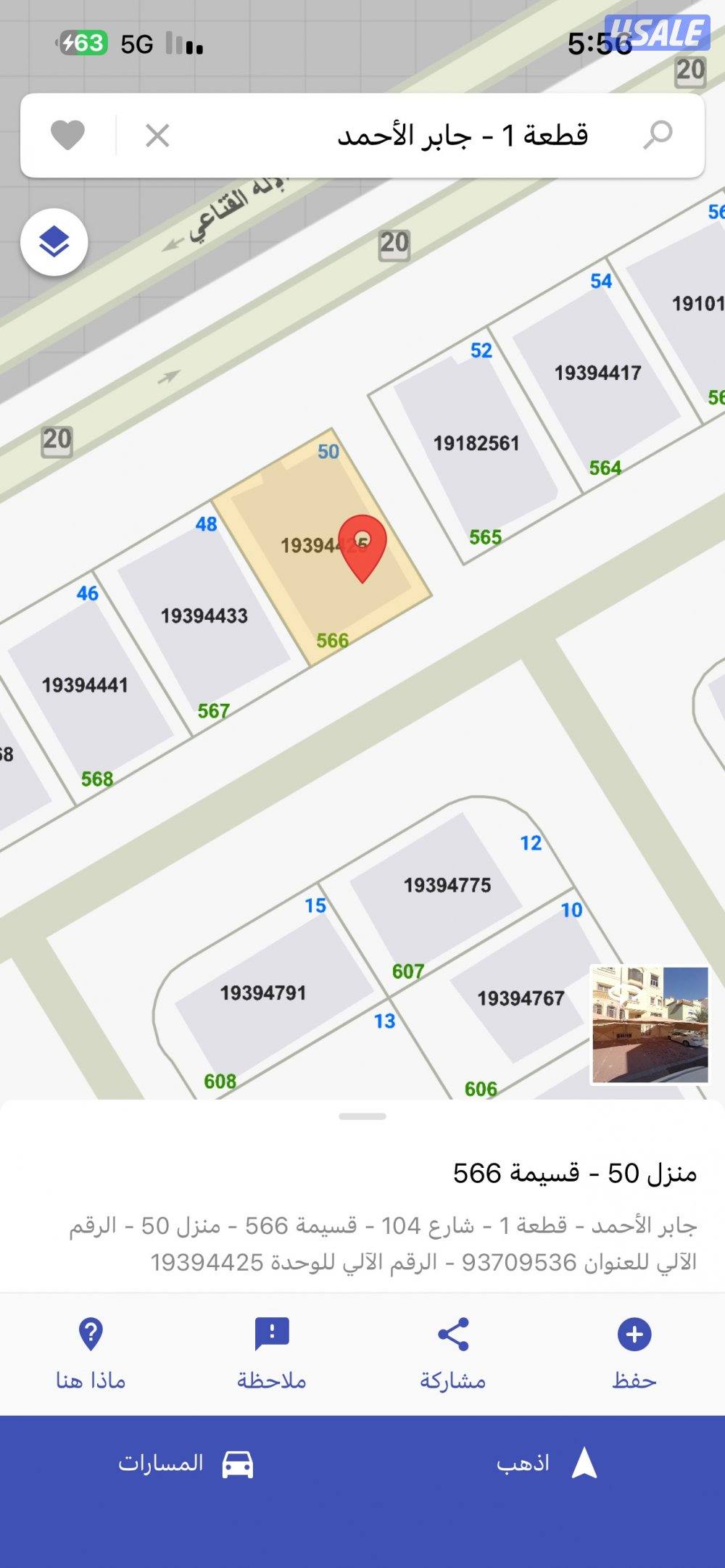
Task: Expand the details sheet using its handle
Action: (362, 1117)
